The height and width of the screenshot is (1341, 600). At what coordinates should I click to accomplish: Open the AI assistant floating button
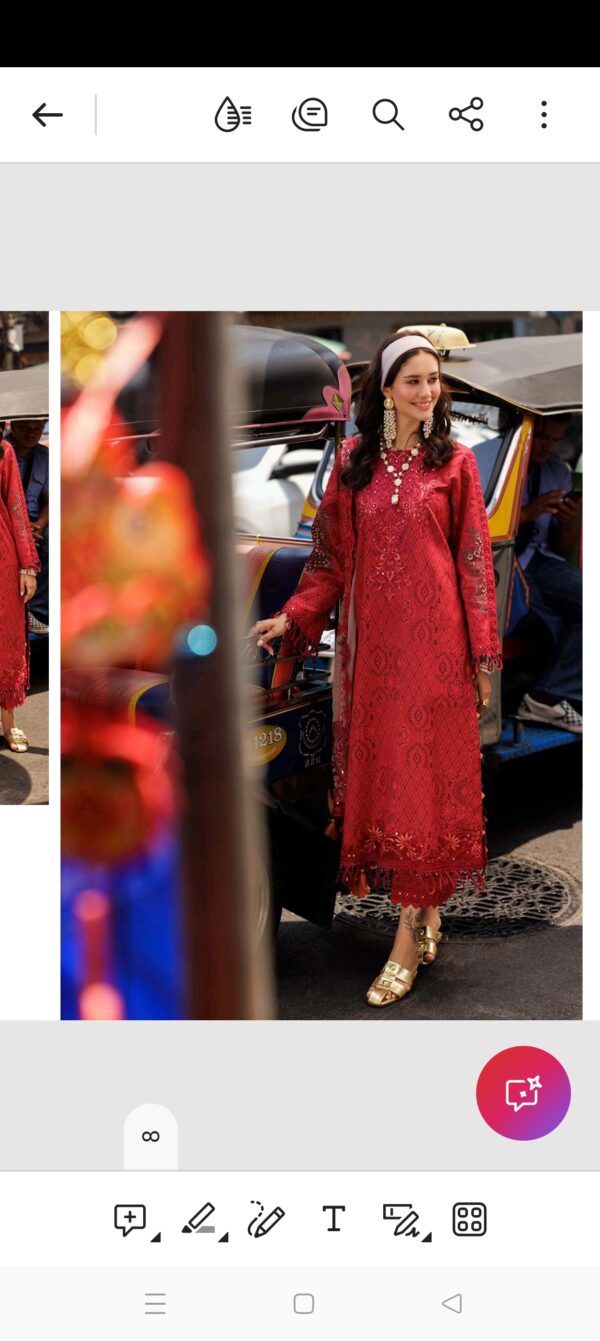(x=523, y=1093)
